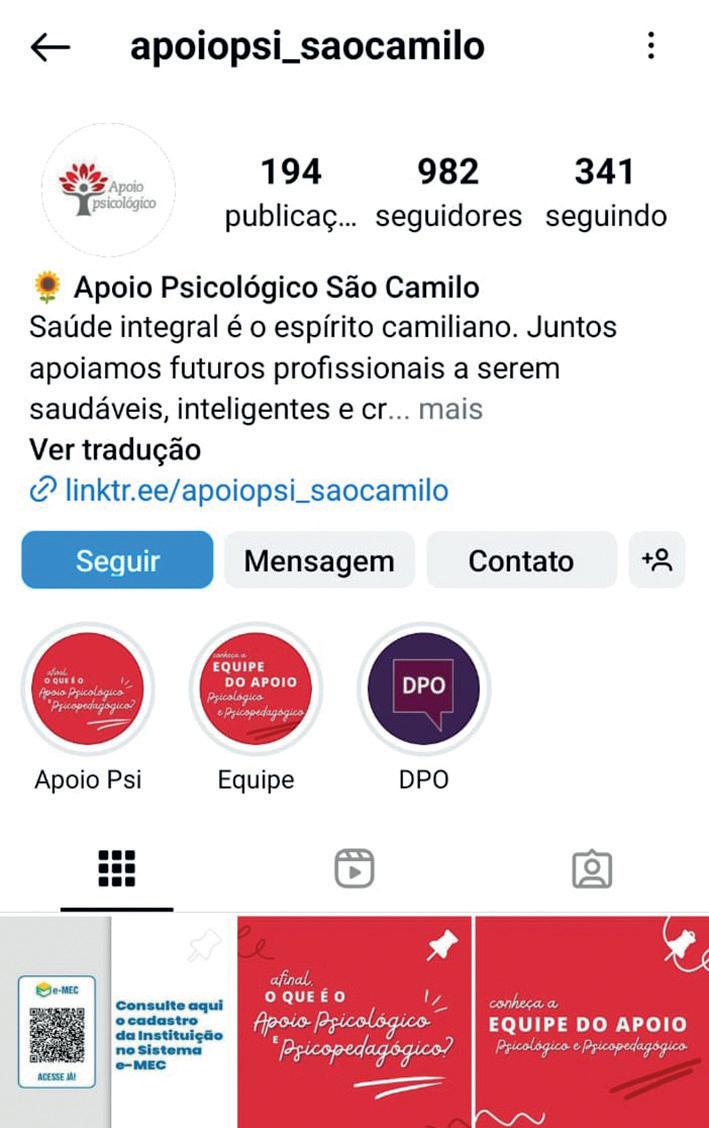Viewport: 709px width, 1128px height.
Task: Open the Apoio Psi story highlight
Action: [x=88, y=689]
